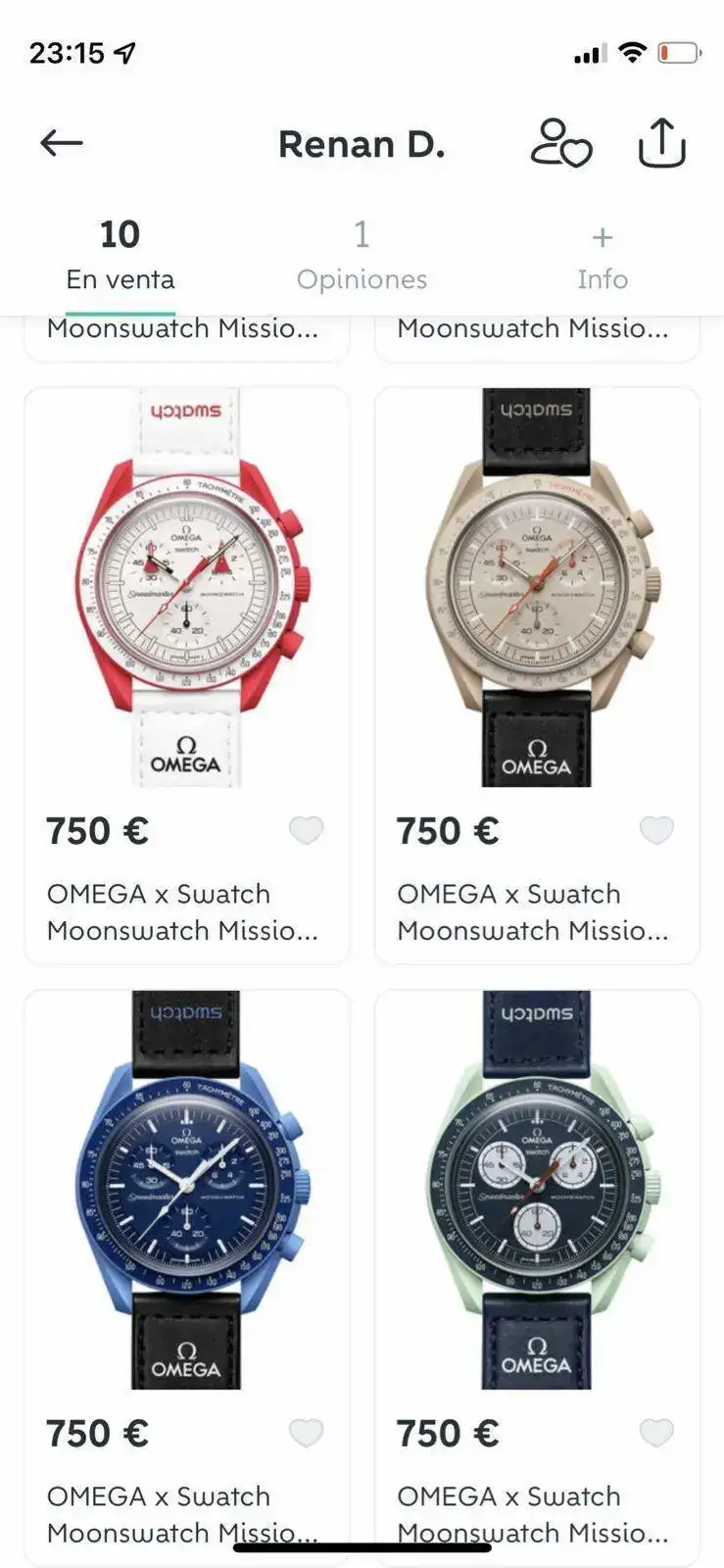The height and width of the screenshot is (1568, 724).
Task: Follow seller Renan D. via person-heart icon
Action: (560, 143)
